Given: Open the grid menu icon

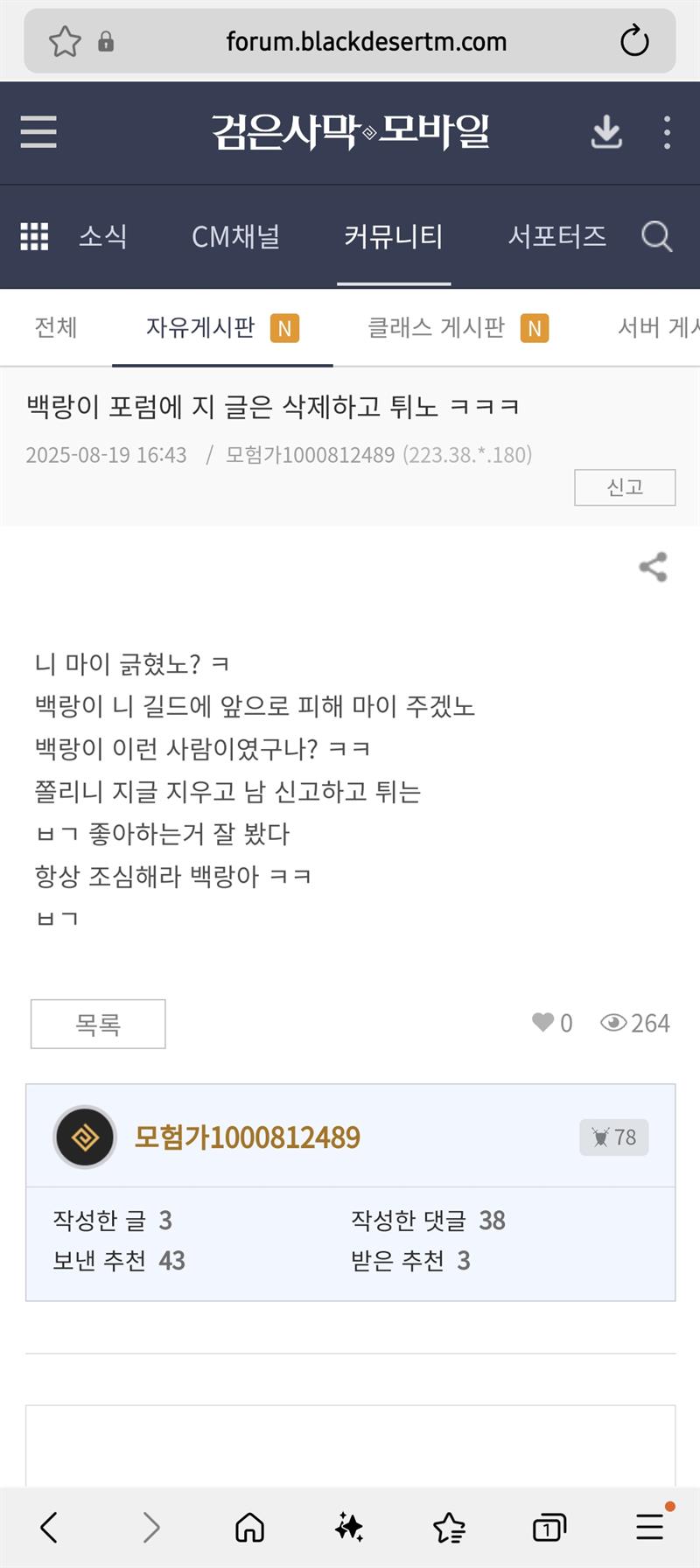Looking at the screenshot, I should (x=34, y=236).
